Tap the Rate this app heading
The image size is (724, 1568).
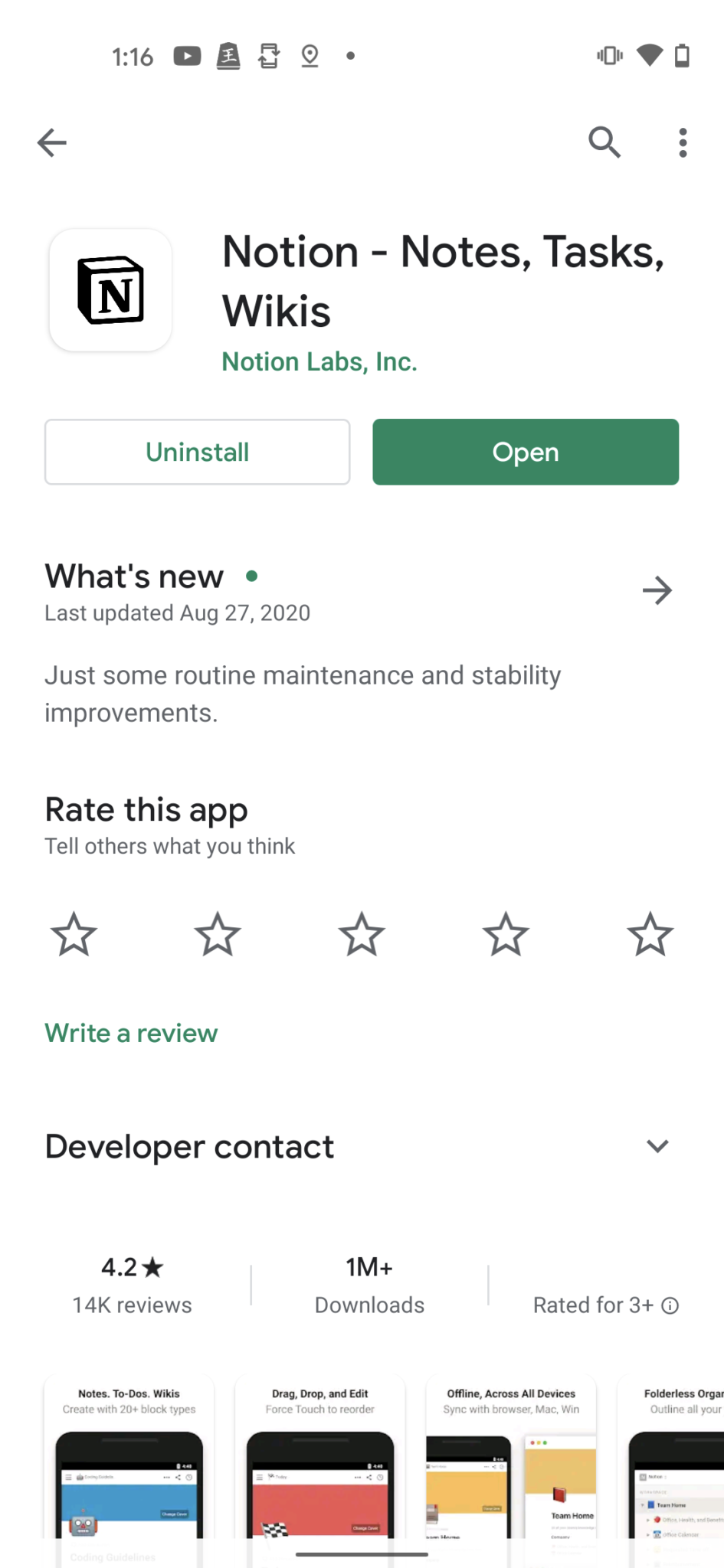(146, 809)
